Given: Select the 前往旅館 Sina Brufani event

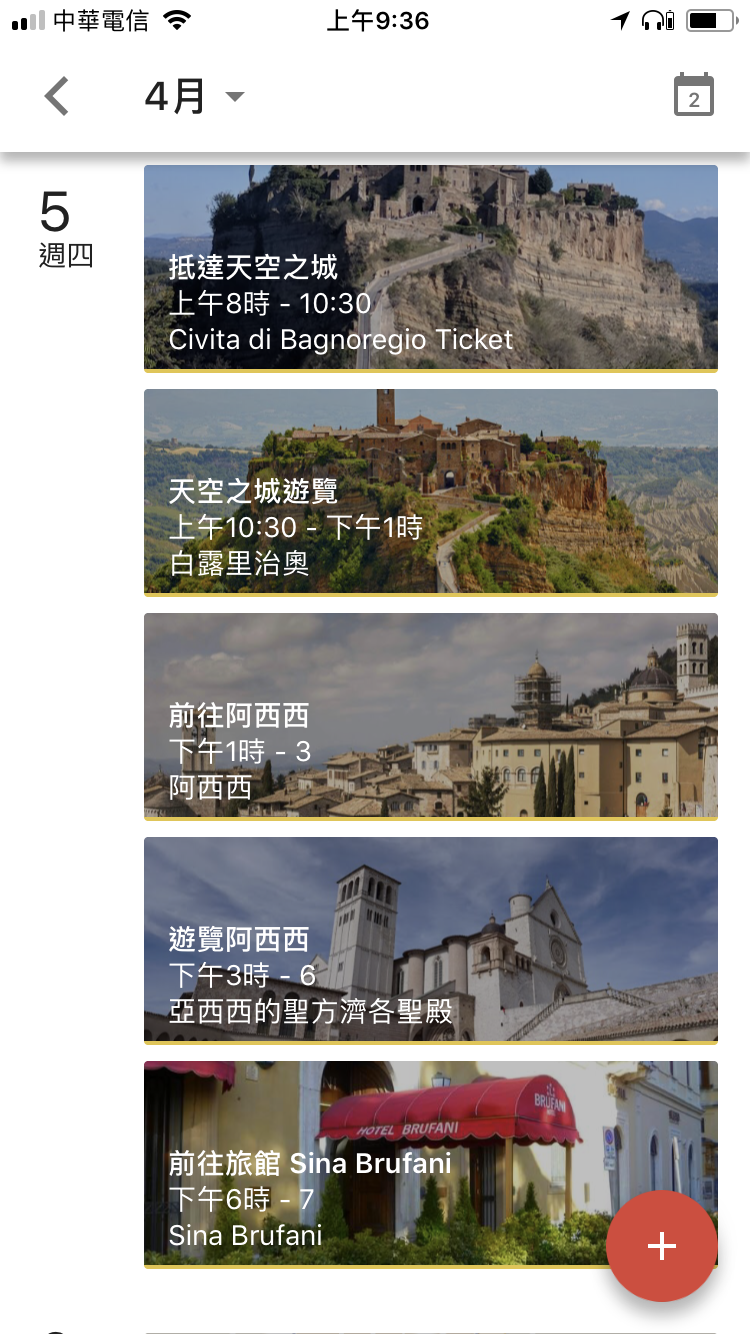Looking at the screenshot, I should point(400,1164).
